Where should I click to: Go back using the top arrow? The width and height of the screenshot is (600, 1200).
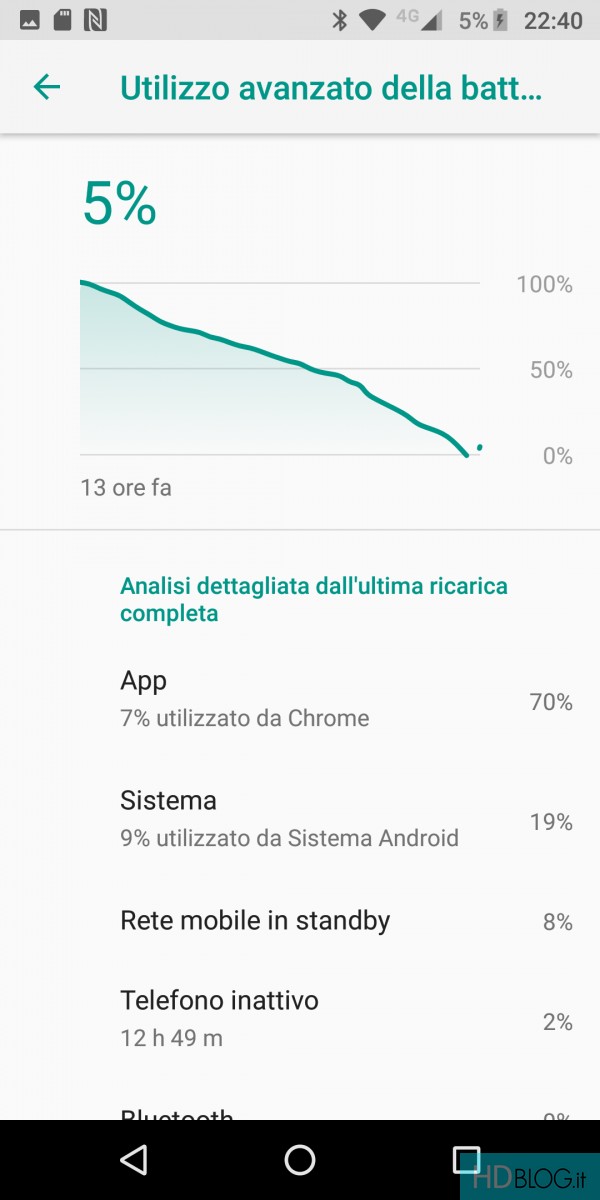tap(47, 88)
